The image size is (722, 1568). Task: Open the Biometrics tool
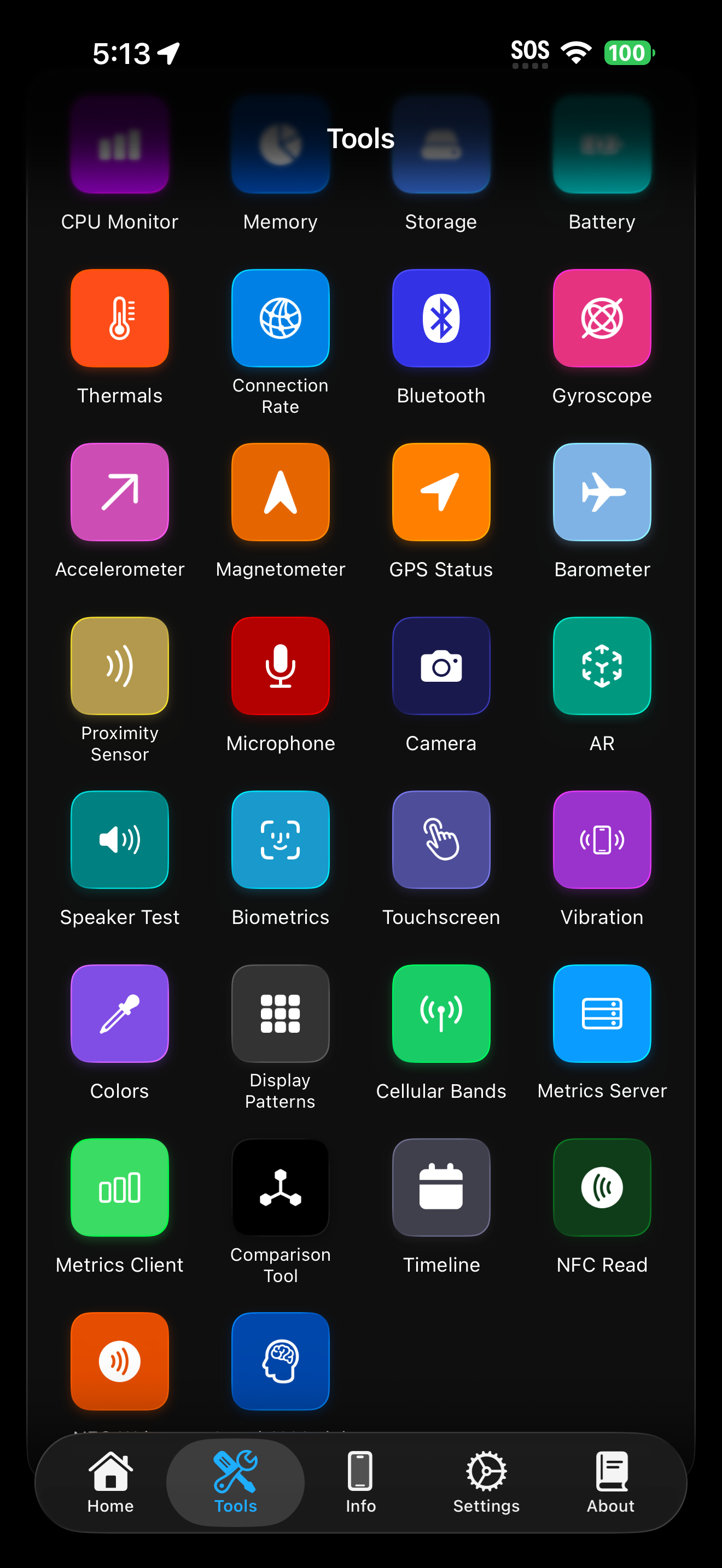pos(280,840)
